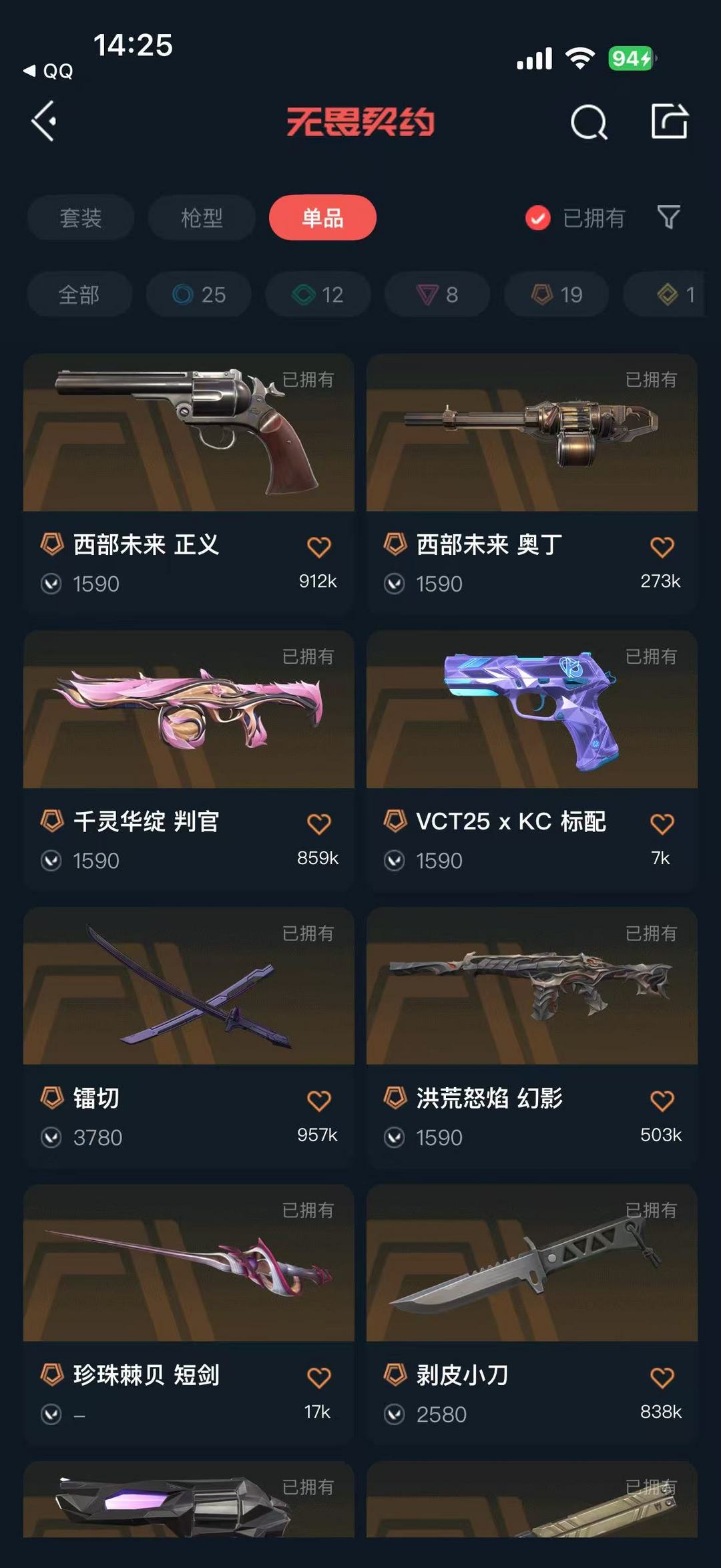This screenshot has width=721, height=1568.
Task: Select the orange tier filter showing 19
Action: [x=555, y=294]
